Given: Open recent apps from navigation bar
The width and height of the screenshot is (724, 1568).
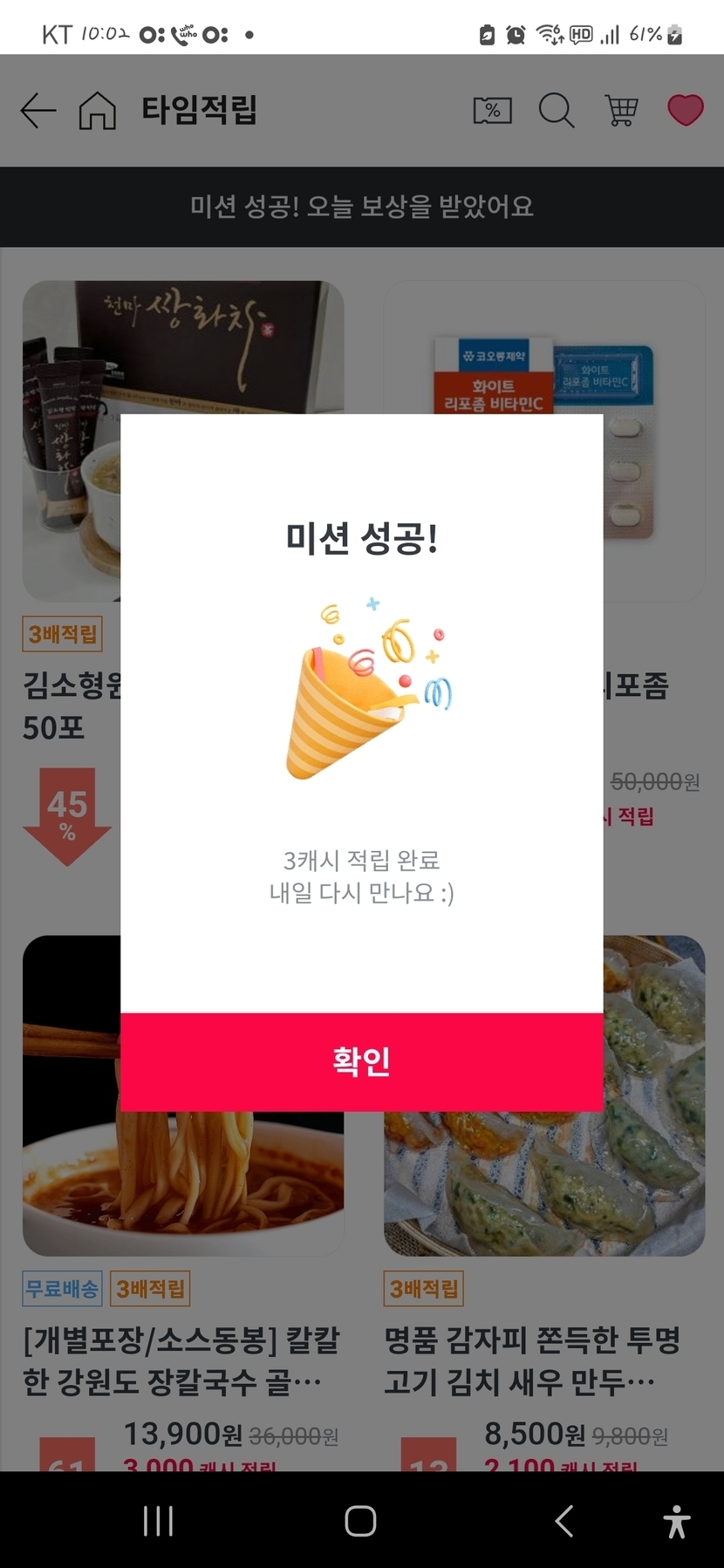Looking at the screenshot, I should tap(158, 1521).
